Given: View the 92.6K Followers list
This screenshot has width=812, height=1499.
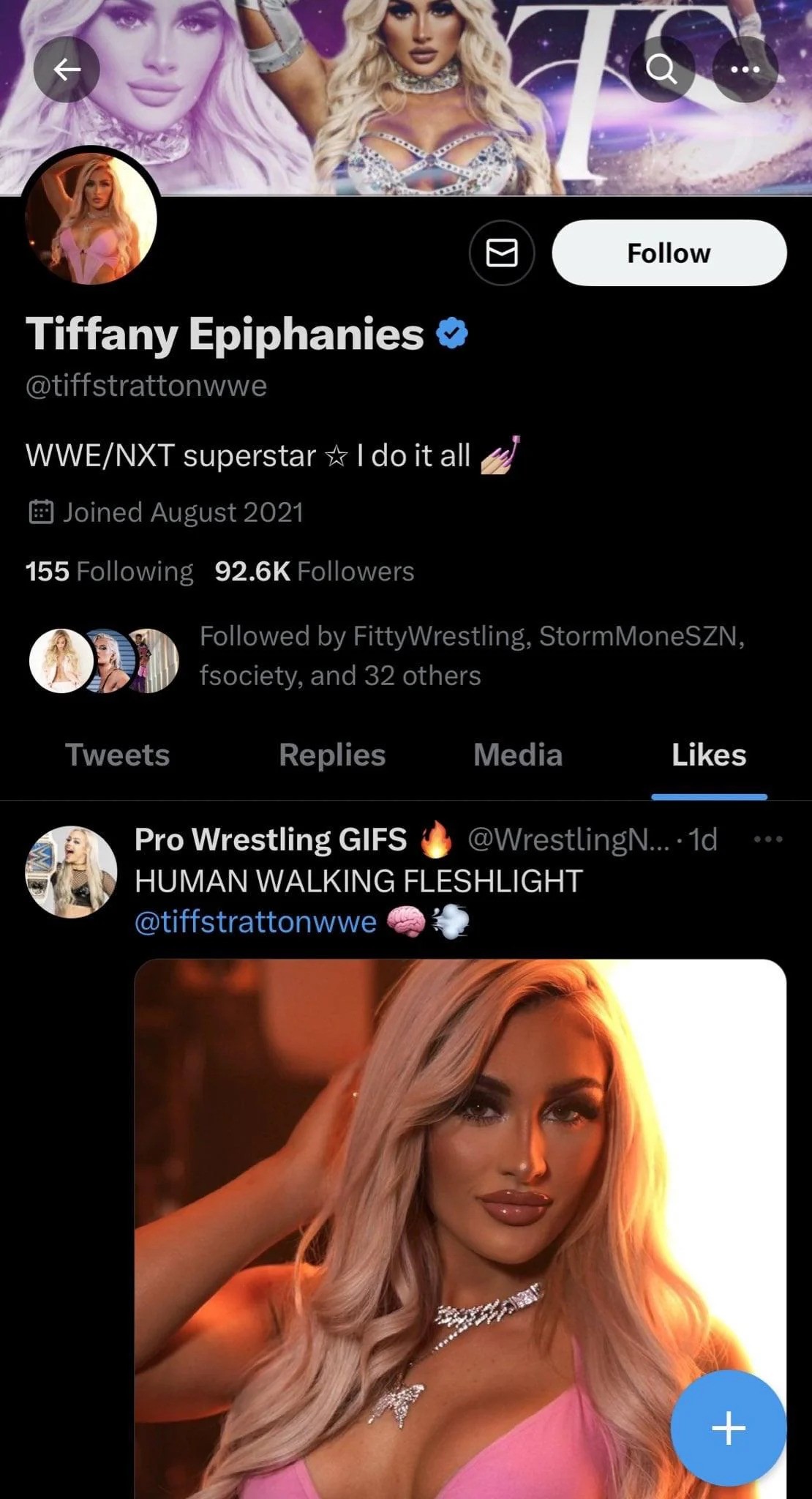Looking at the screenshot, I should pos(315,571).
